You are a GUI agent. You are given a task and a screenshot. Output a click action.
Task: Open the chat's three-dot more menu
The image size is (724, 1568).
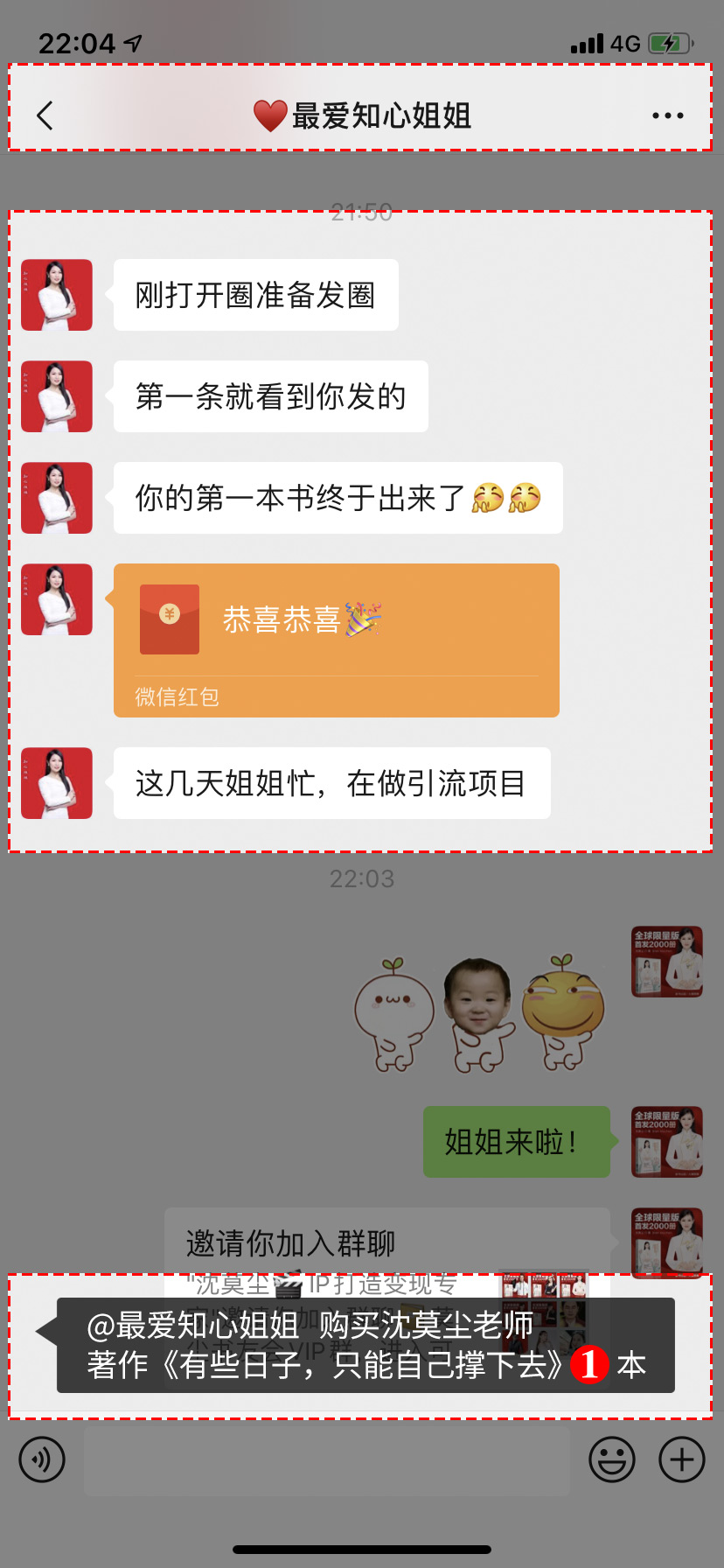pyautogui.click(x=667, y=115)
